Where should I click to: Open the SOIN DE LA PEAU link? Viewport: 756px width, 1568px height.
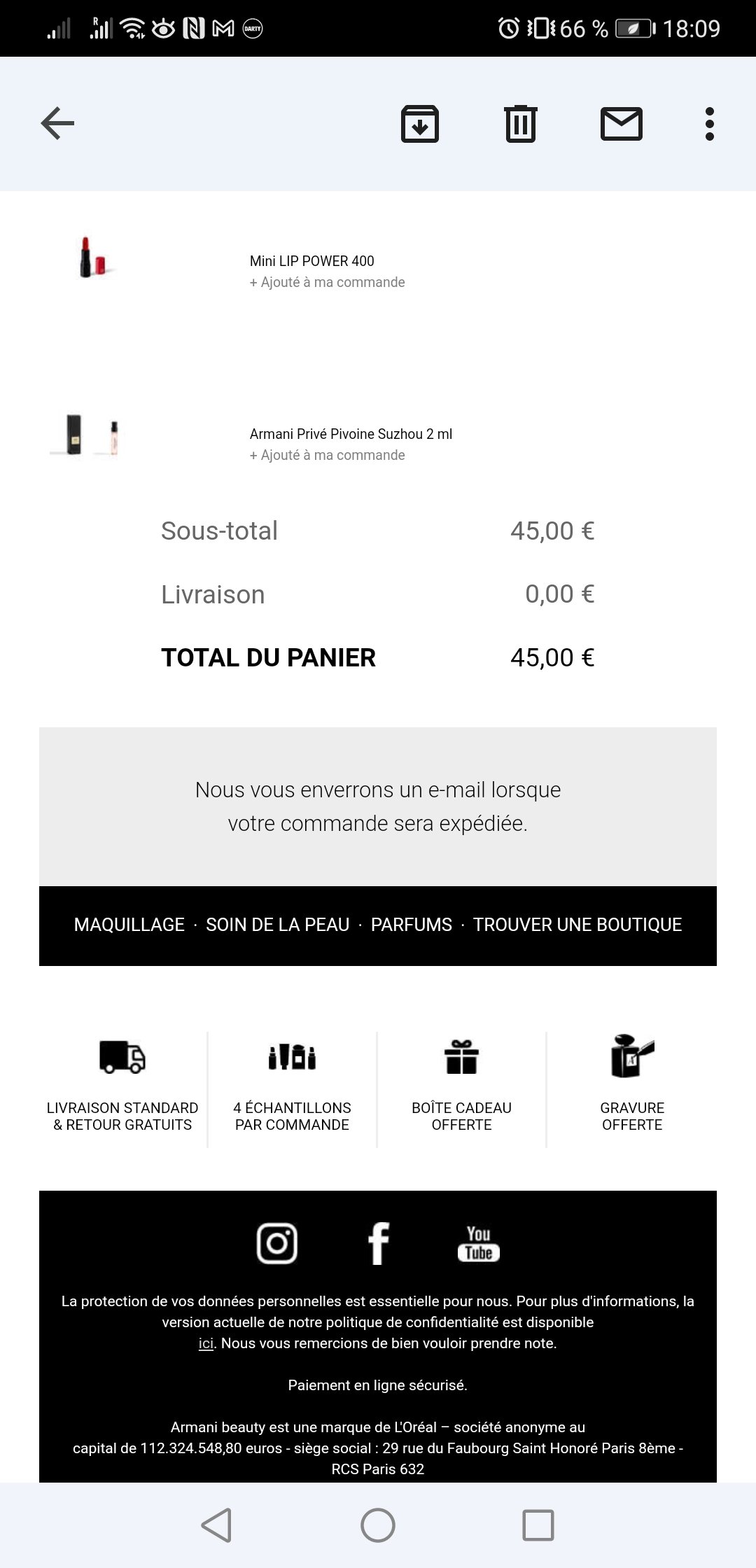pyautogui.click(x=278, y=925)
